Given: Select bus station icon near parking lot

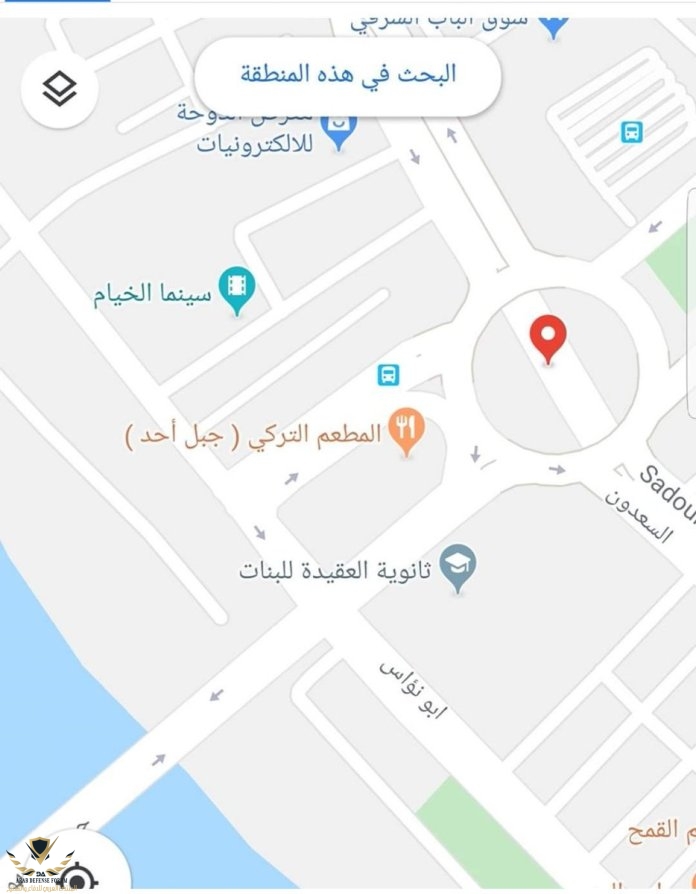Looking at the screenshot, I should coord(631,131).
